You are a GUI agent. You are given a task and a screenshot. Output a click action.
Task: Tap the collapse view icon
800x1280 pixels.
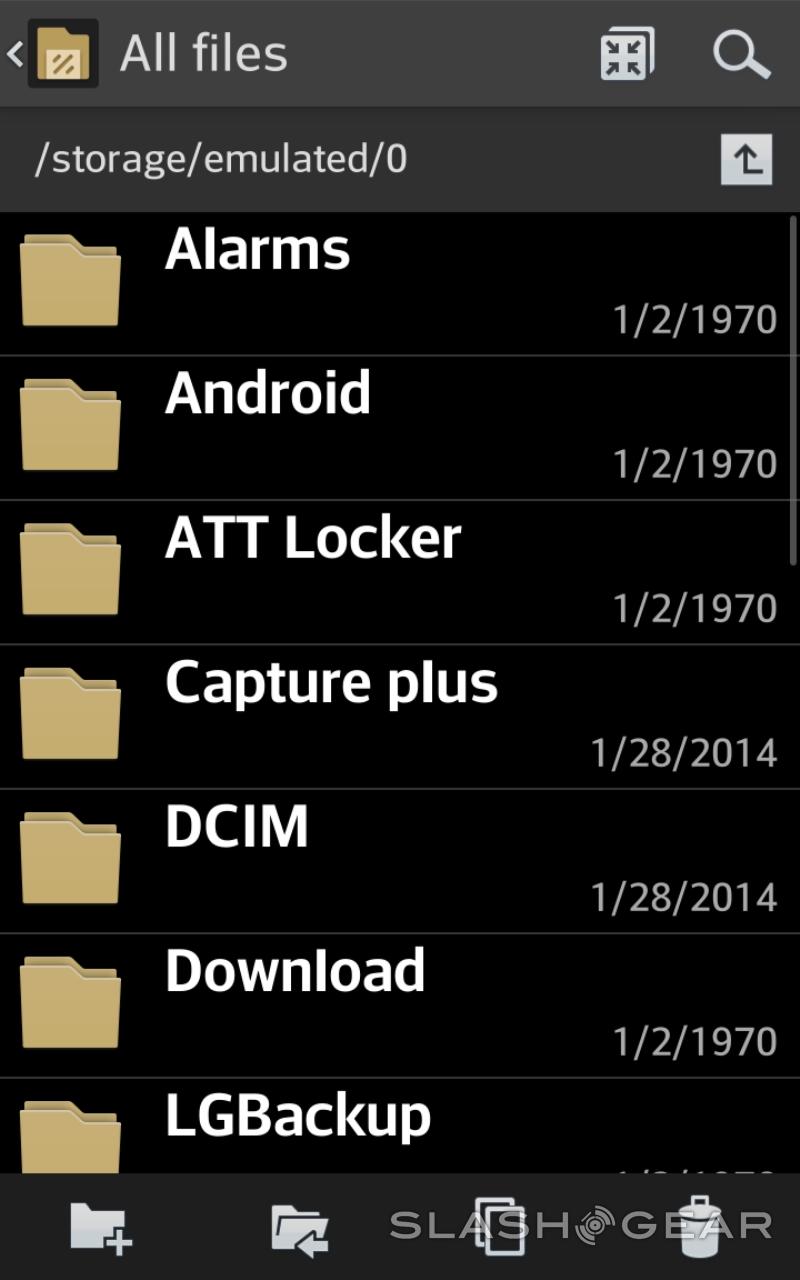coord(627,54)
